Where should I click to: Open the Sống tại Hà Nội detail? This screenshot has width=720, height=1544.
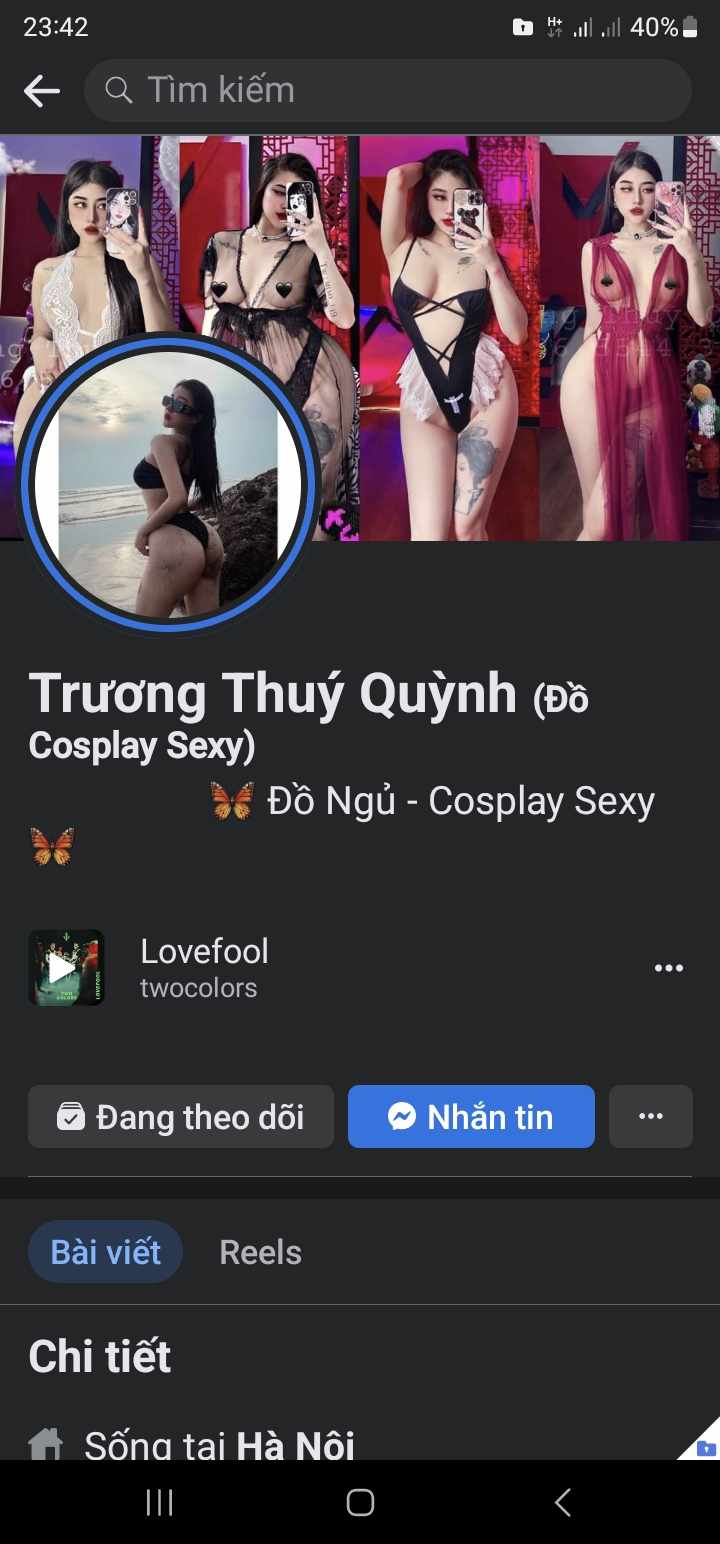point(218,1443)
